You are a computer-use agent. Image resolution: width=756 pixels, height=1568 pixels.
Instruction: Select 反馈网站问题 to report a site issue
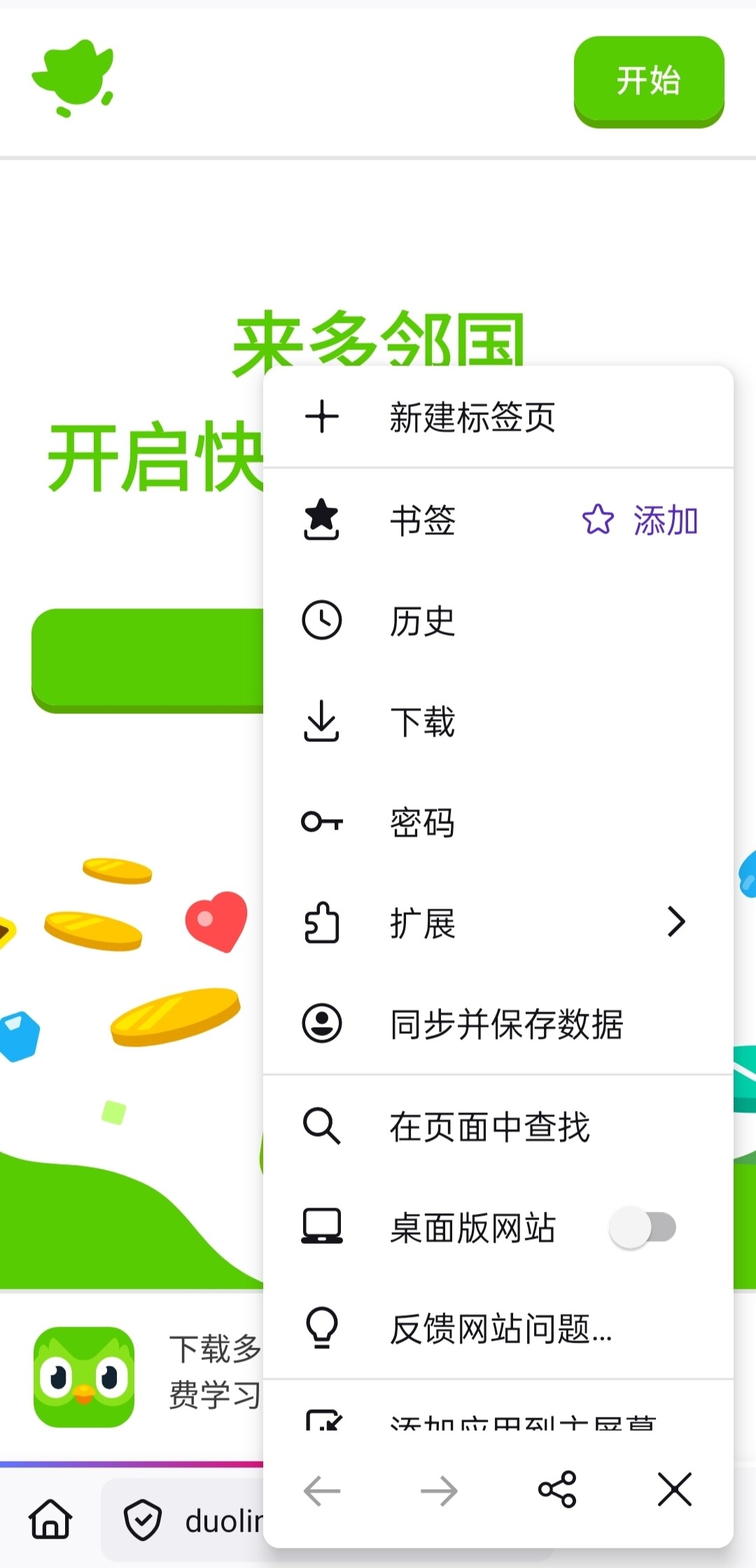498,1328
